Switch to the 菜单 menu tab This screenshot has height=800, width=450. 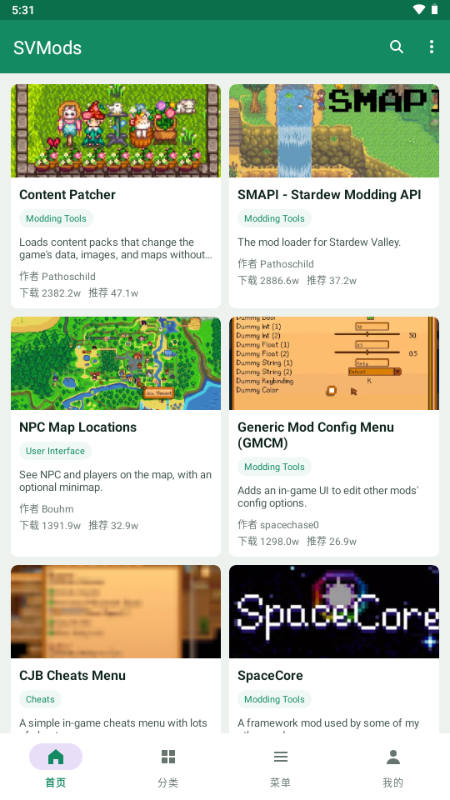point(281,767)
